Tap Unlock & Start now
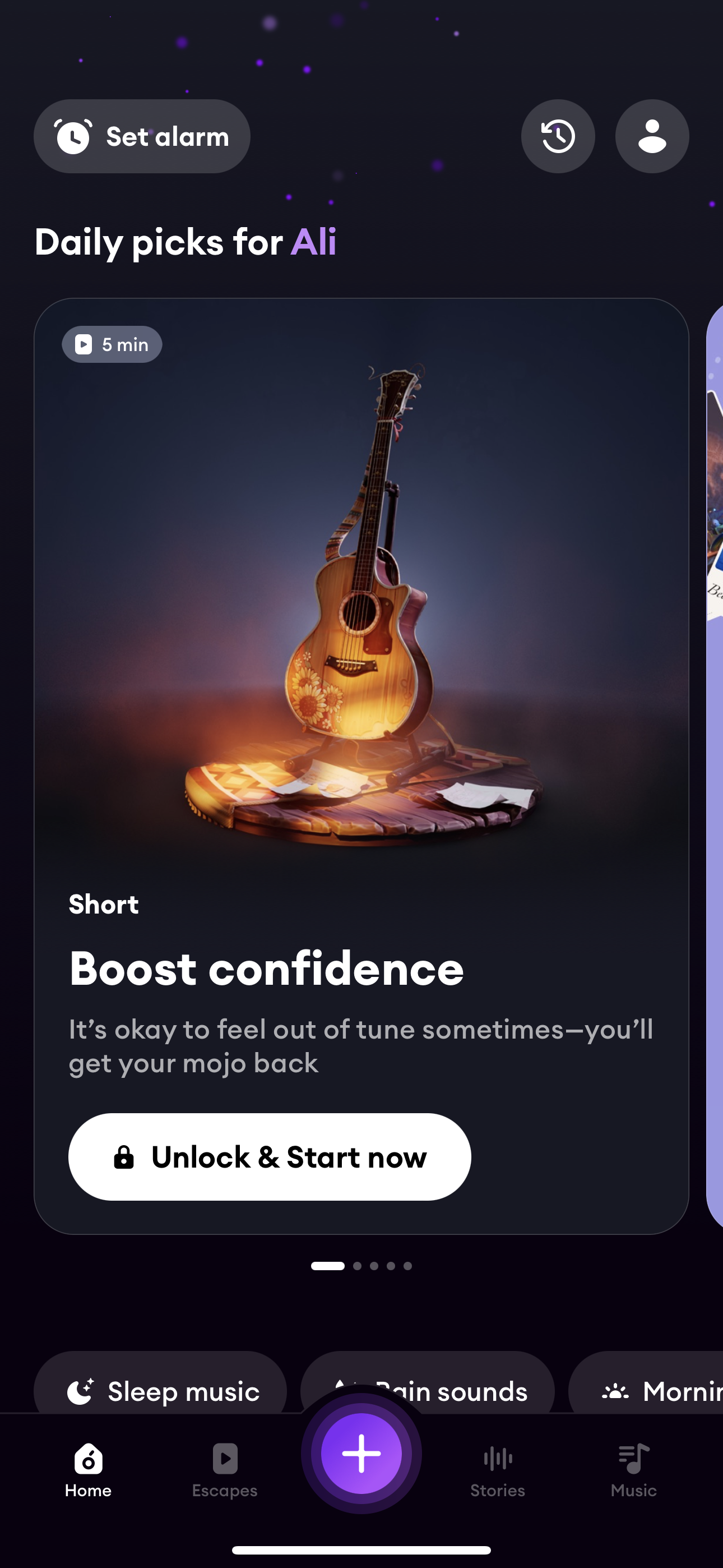 coord(270,1156)
